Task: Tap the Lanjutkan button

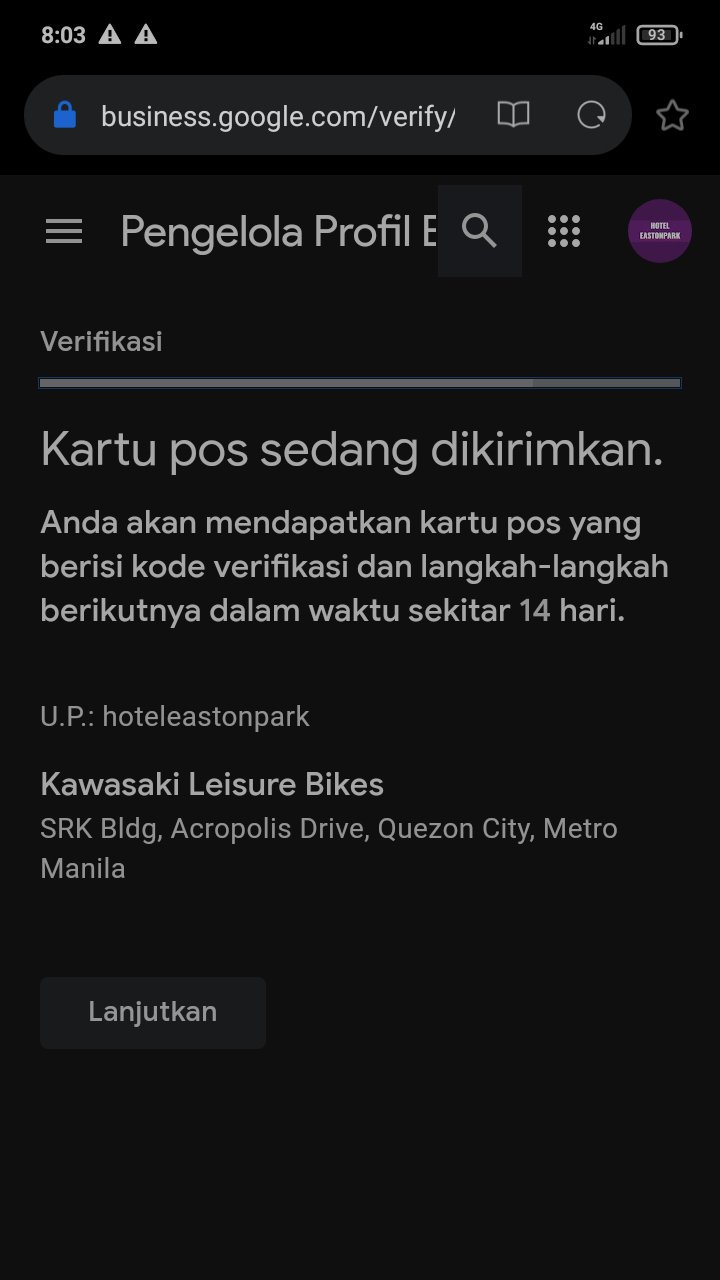Action: click(153, 1012)
